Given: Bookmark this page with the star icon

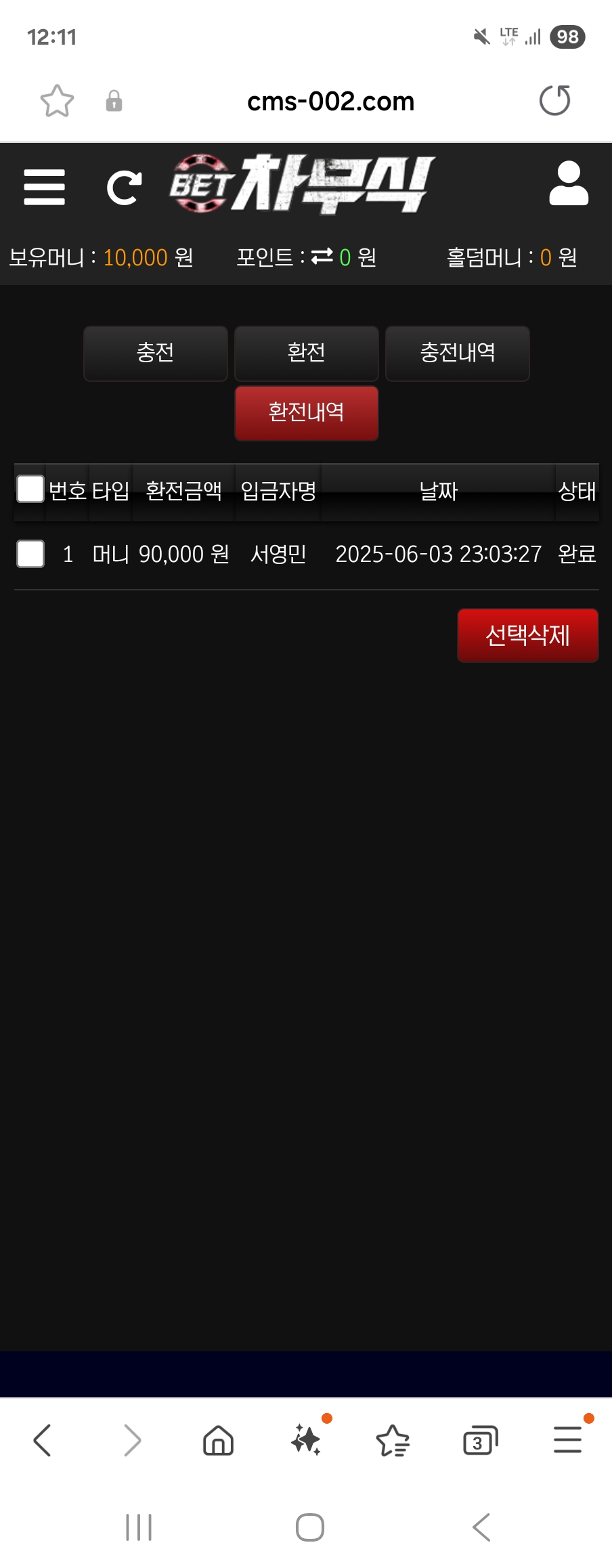Looking at the screenshot, I should [57, 102].
